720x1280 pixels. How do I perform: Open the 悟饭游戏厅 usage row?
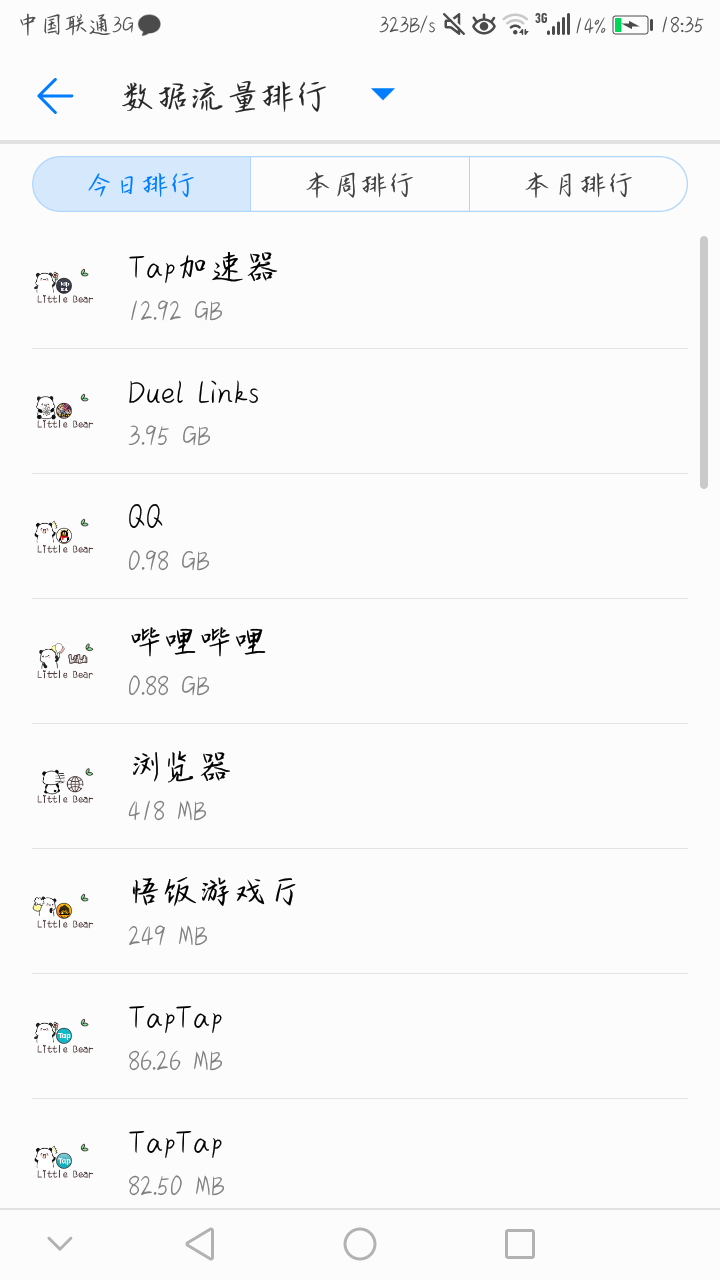(360, 911)
